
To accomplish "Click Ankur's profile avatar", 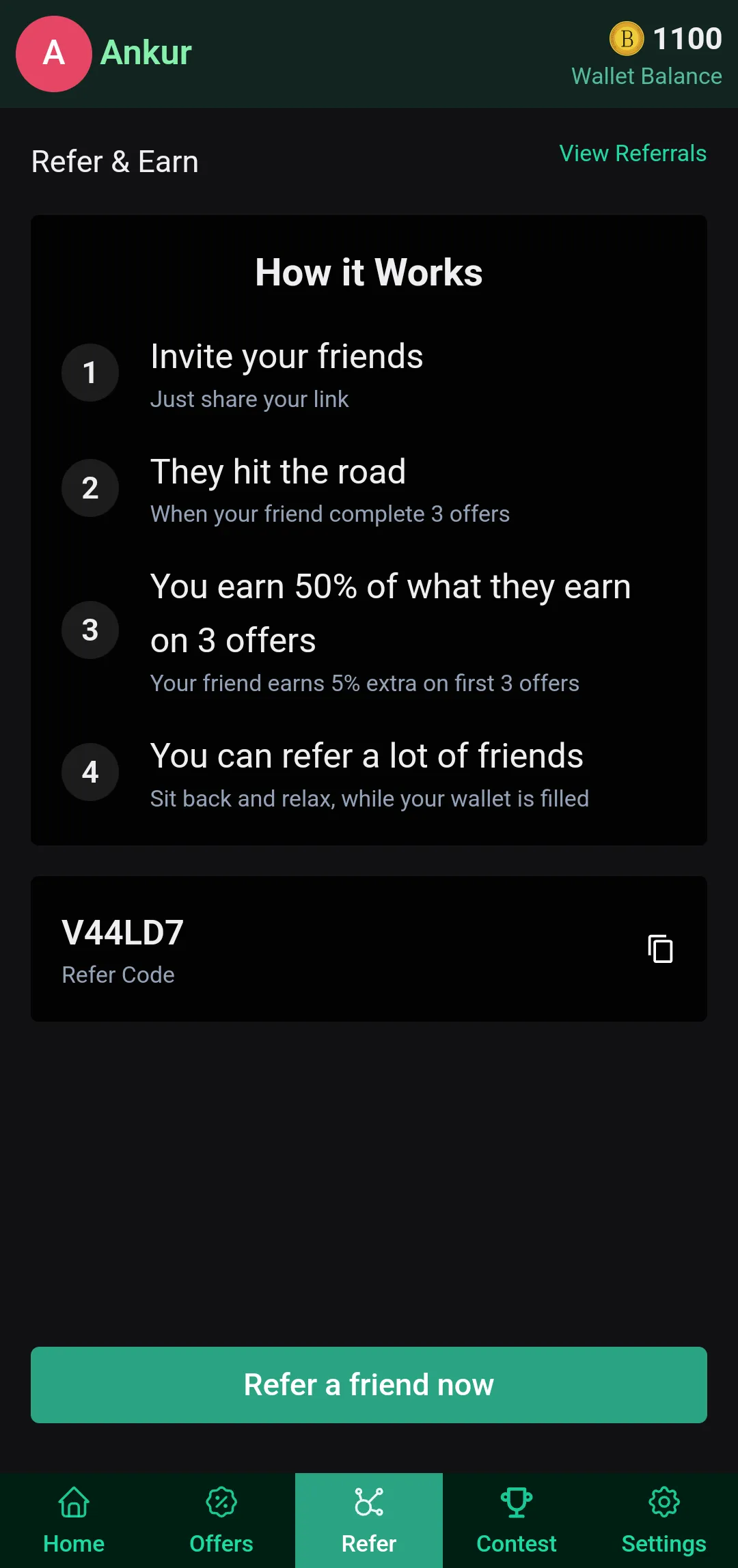I will pyautogui.click(x=53, y=54).
